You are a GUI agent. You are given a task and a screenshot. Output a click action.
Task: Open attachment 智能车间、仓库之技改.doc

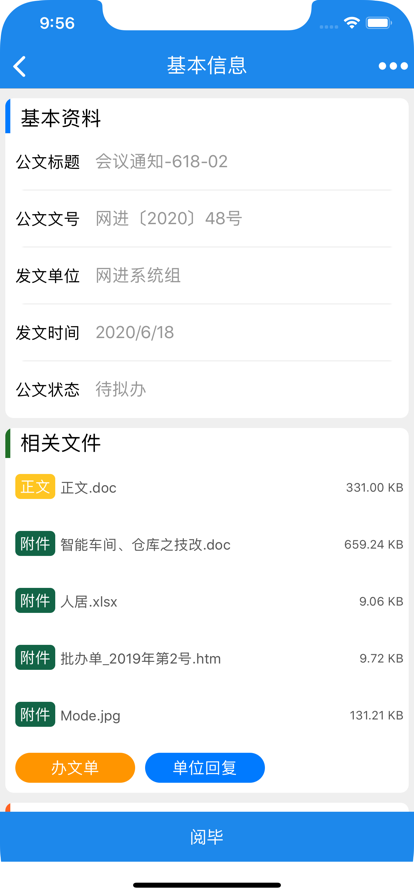click(x=207, y=544)
